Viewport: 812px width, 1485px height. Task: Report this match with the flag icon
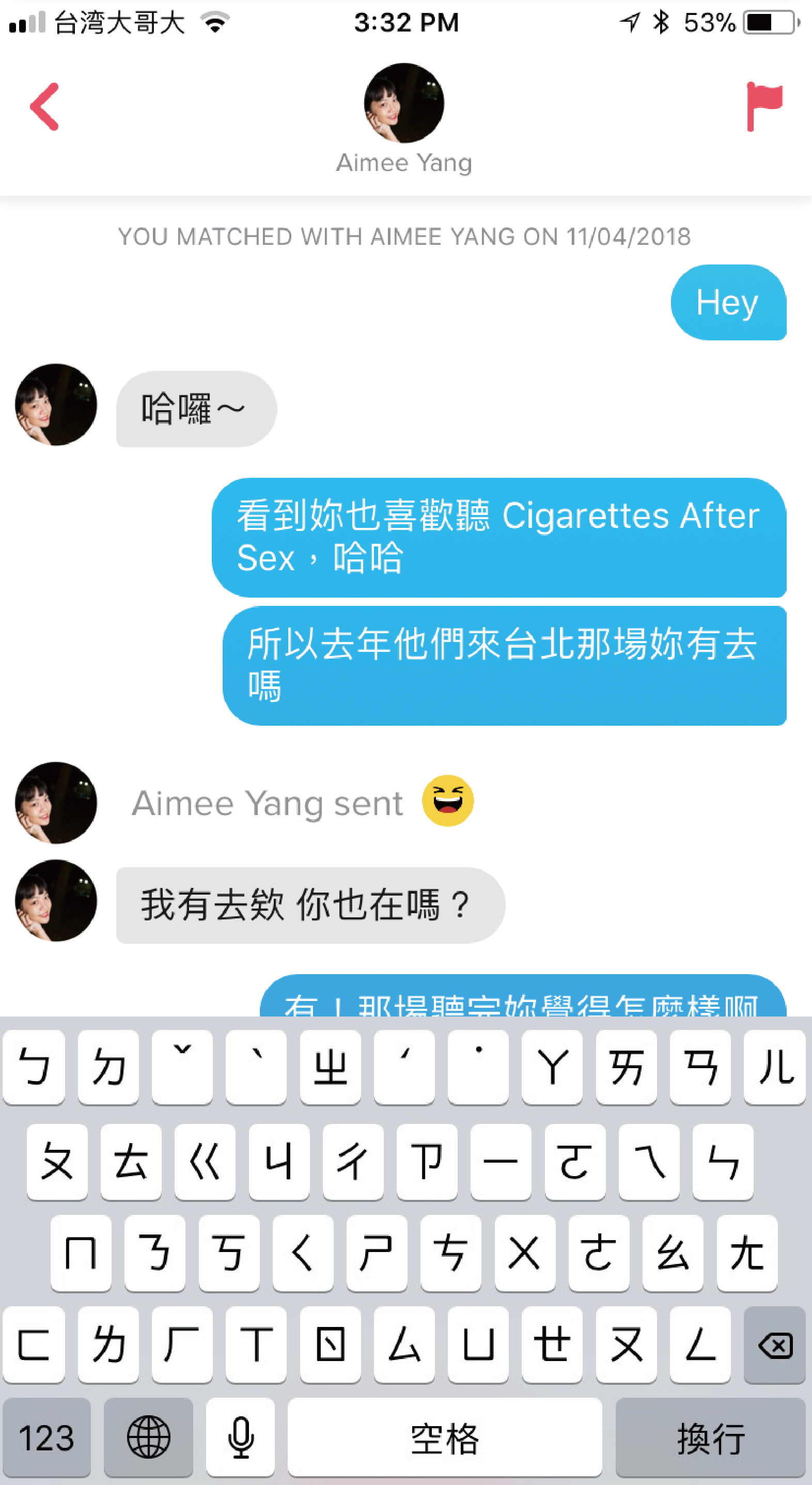pos(764,106)
